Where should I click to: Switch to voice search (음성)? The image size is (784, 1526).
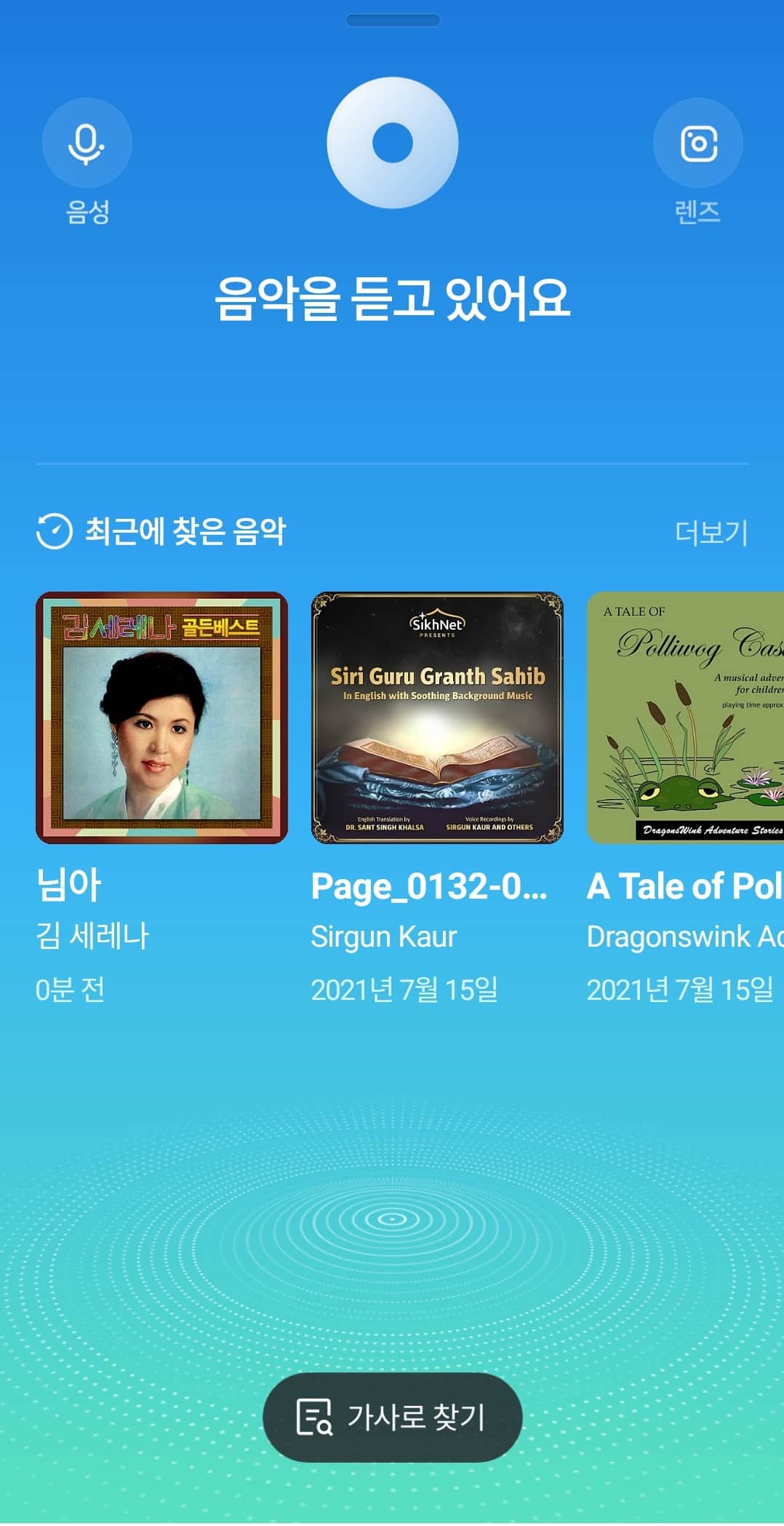point(87,143)
